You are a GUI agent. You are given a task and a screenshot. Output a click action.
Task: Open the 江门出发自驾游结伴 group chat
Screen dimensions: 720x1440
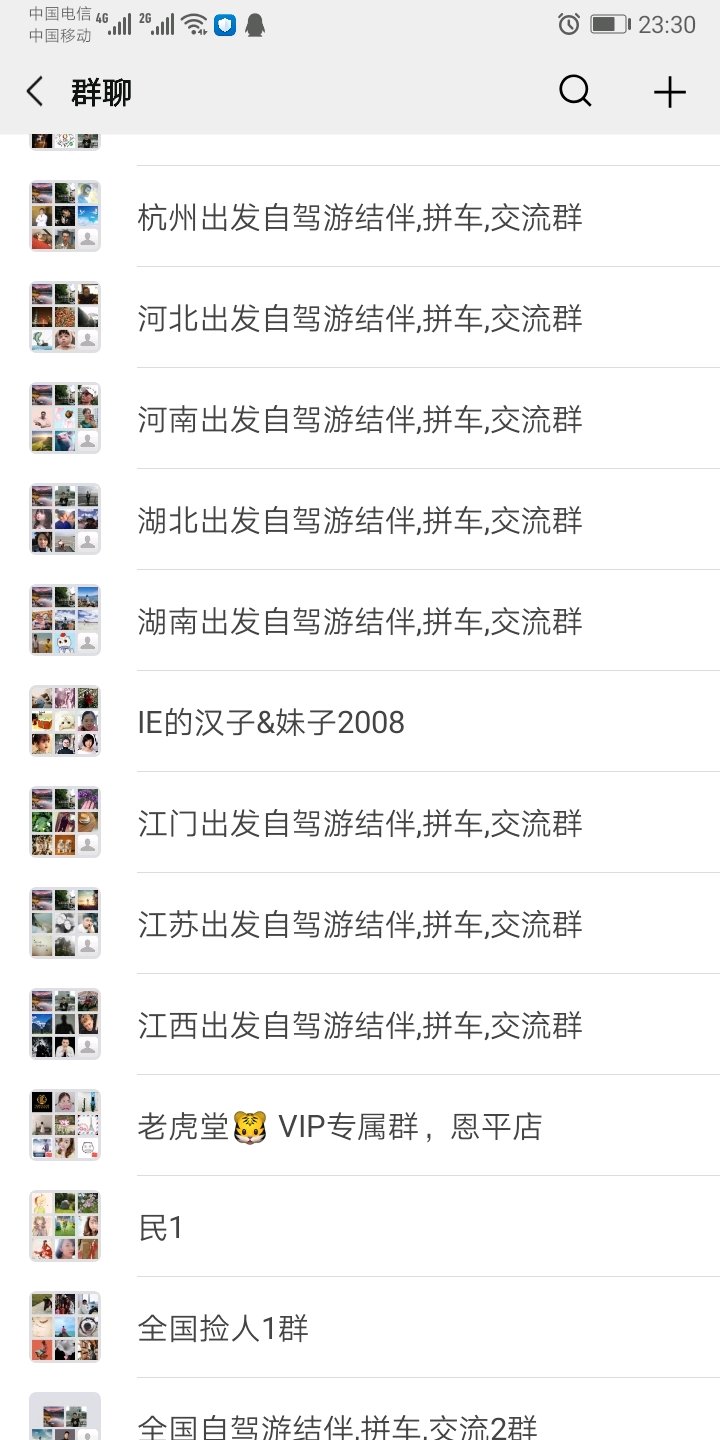tap(360, 822)
